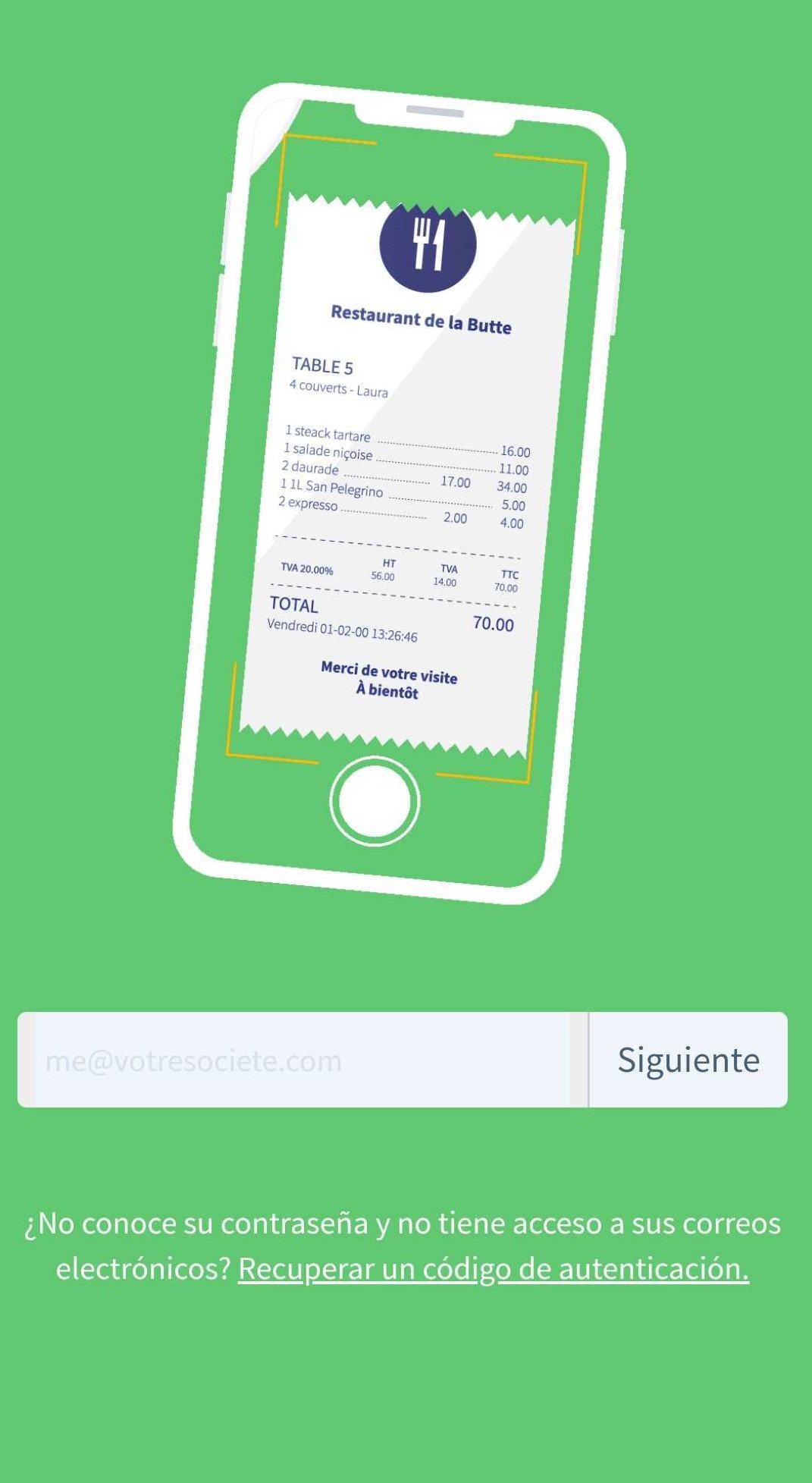The height and width of the screenshot is (1483, 812).
Task: Open 'Recuperar un código de autenticación' link
Action: (493, 1268)
